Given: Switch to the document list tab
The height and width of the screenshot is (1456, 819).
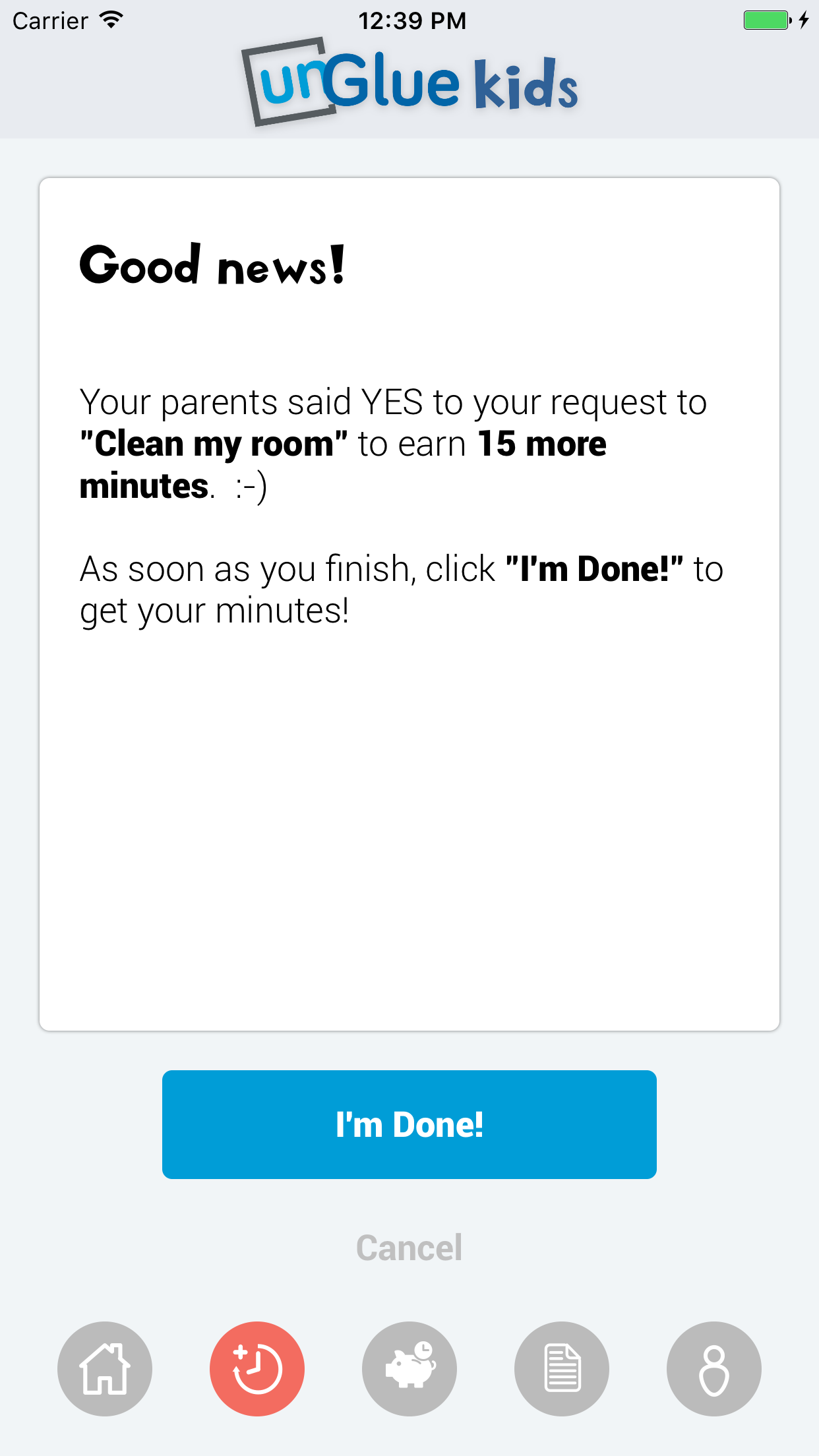Looking at the screenshot, I should [562, 1368].
